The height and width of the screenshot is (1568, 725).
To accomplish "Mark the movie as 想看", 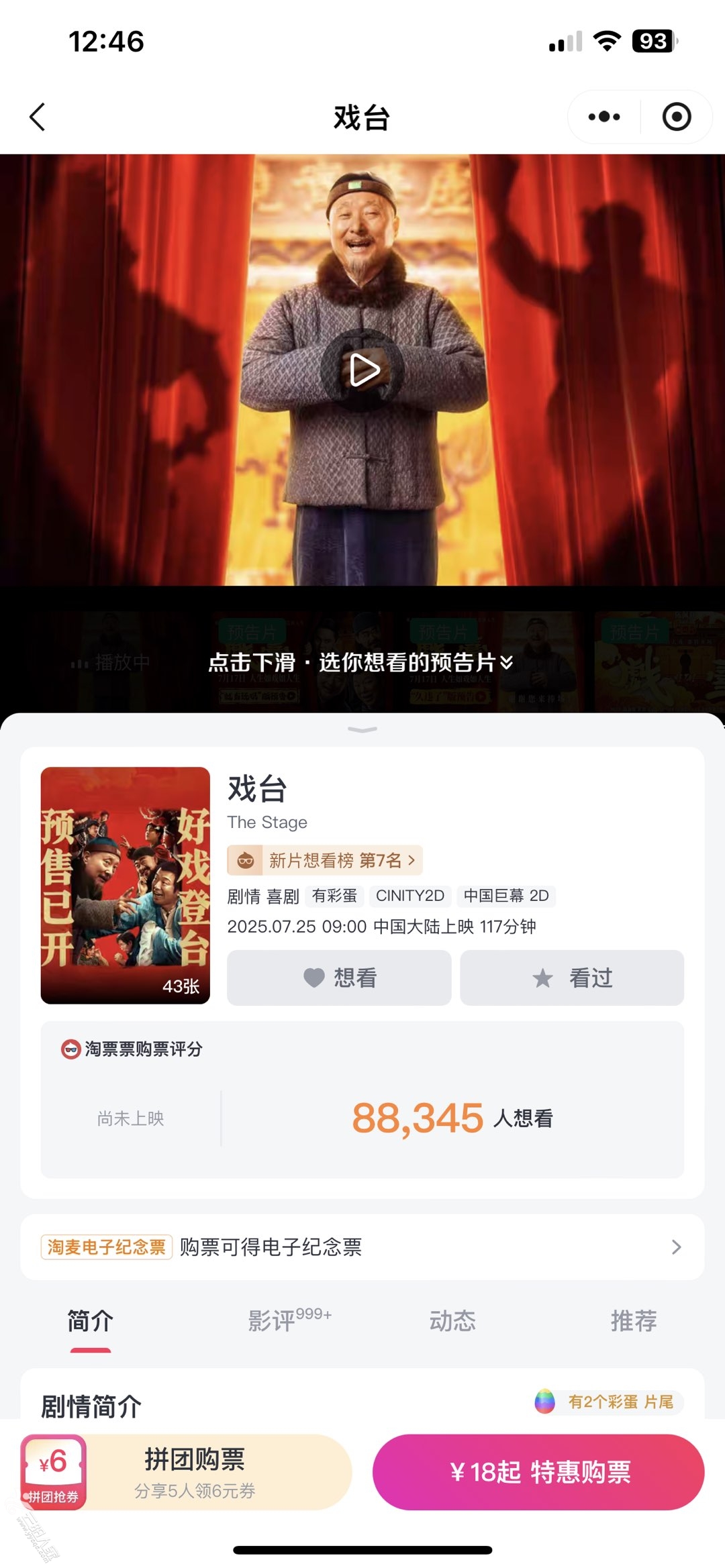I will pos(339,978).
